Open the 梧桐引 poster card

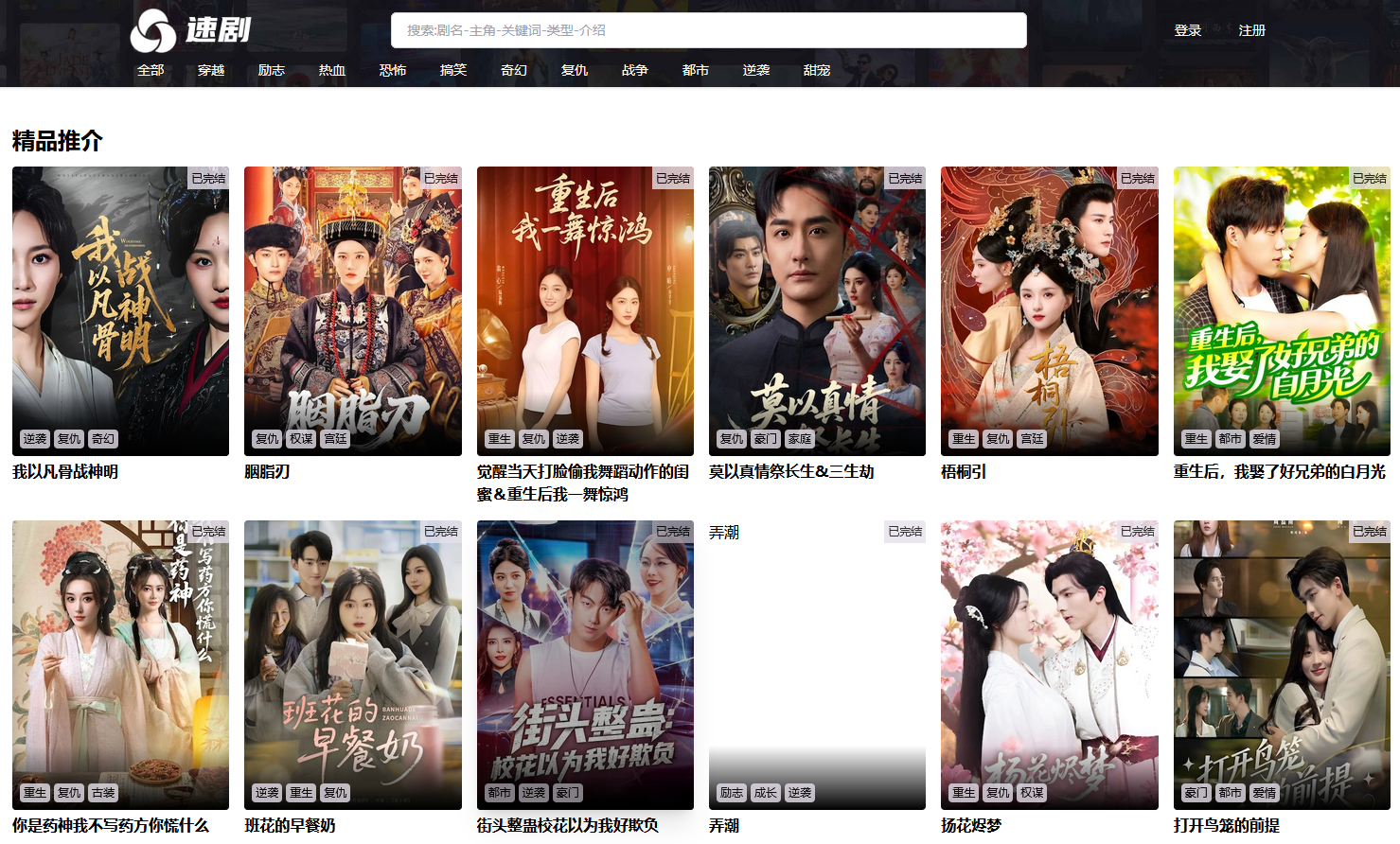(x=1049, y=311)
